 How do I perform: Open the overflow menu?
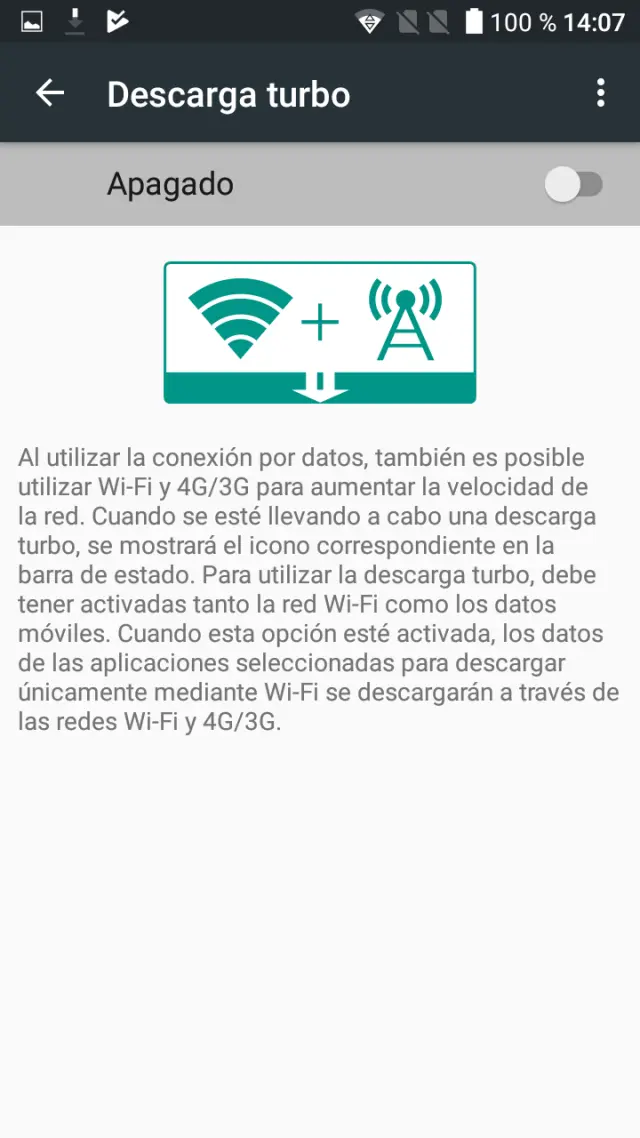(x=600, y=94)
